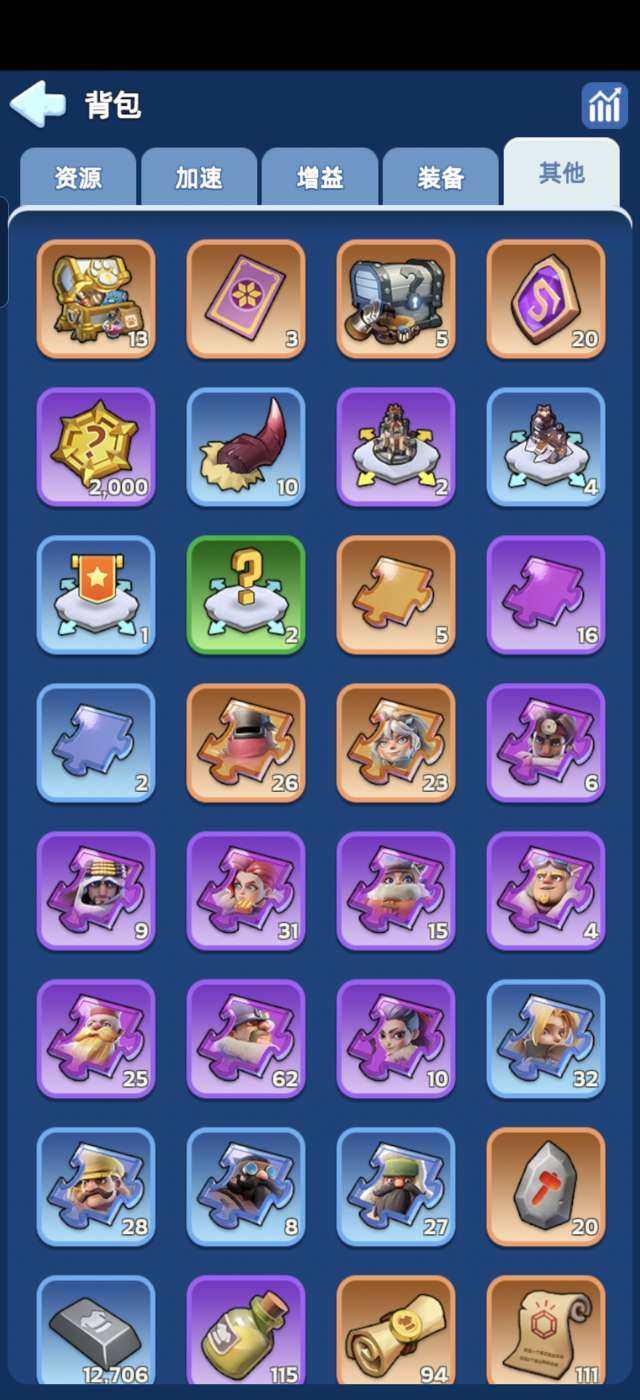Switch to the 加速 tab
This screenshot has height=1400, width=640.
pyautogui.click(x=199, y=178)
